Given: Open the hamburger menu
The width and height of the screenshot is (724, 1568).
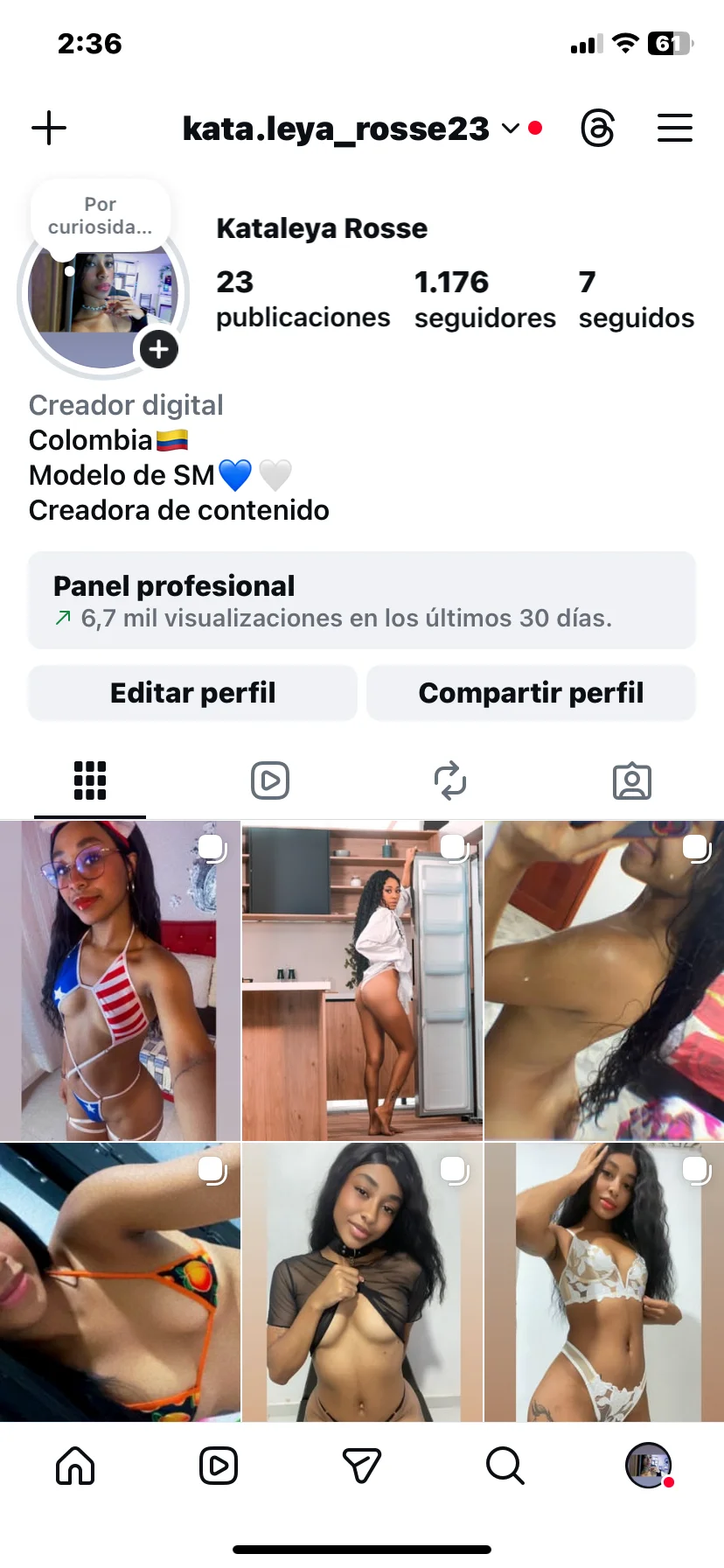Looking at the screenshot, I should pyautogui.click(x=674, y=129).
